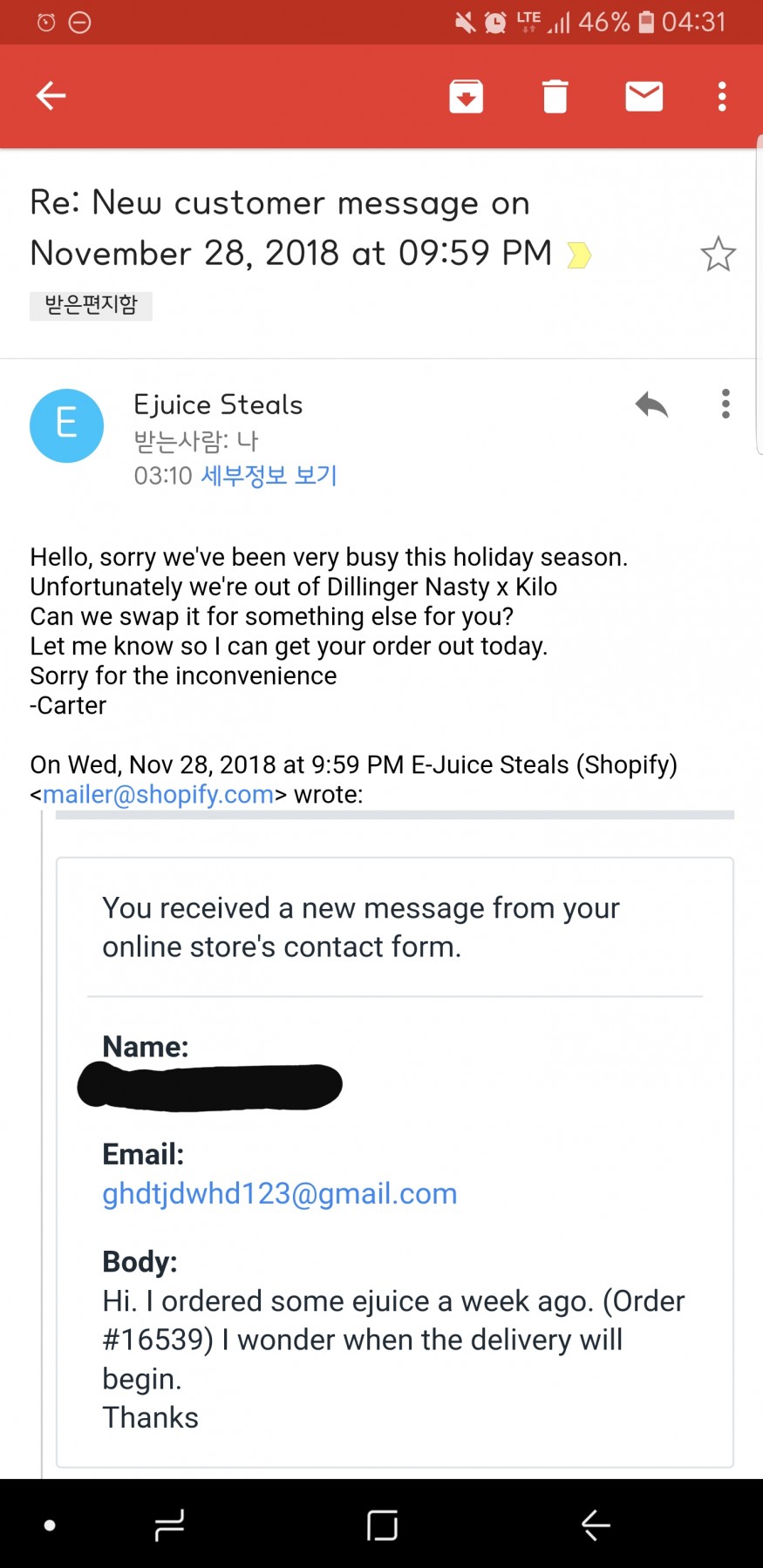
Task: Go back to the inbox list
Action: [51, 96]
